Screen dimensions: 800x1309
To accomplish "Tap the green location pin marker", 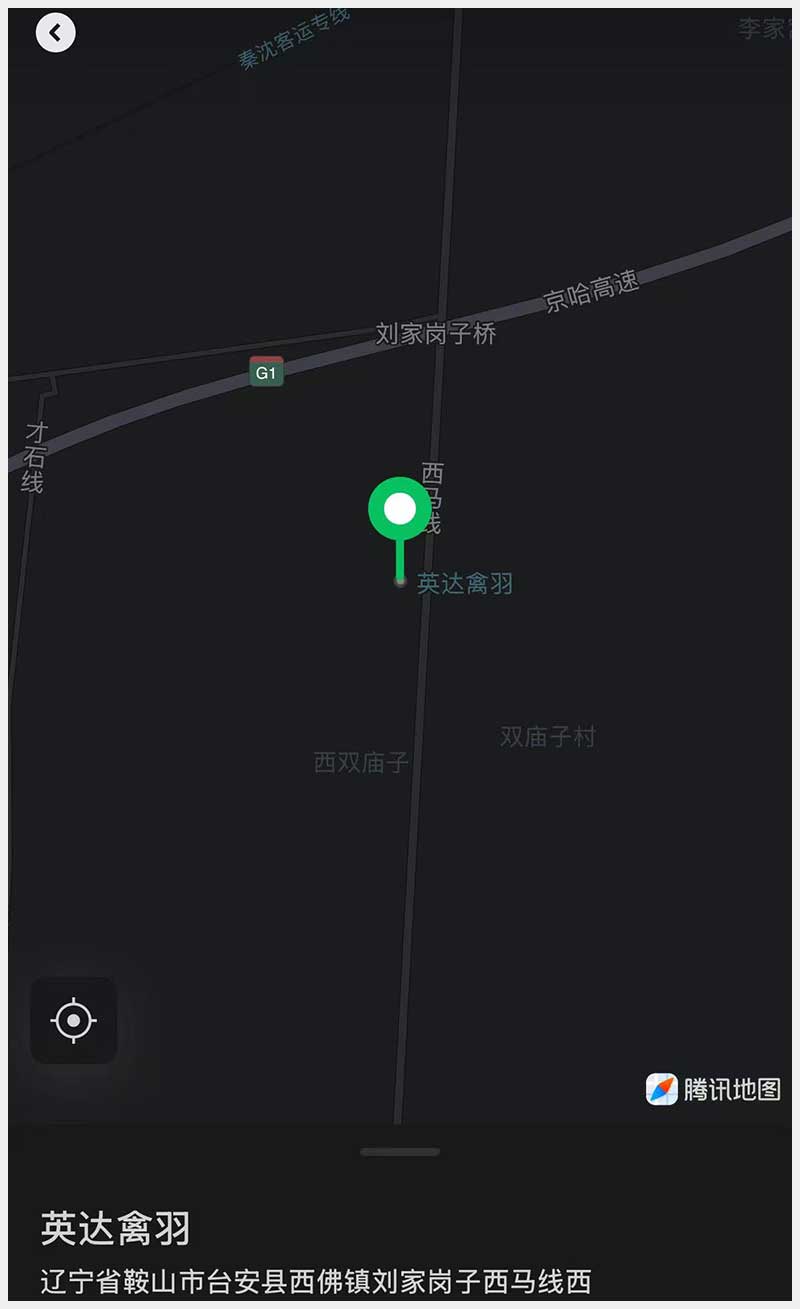I will pos(400,509).
